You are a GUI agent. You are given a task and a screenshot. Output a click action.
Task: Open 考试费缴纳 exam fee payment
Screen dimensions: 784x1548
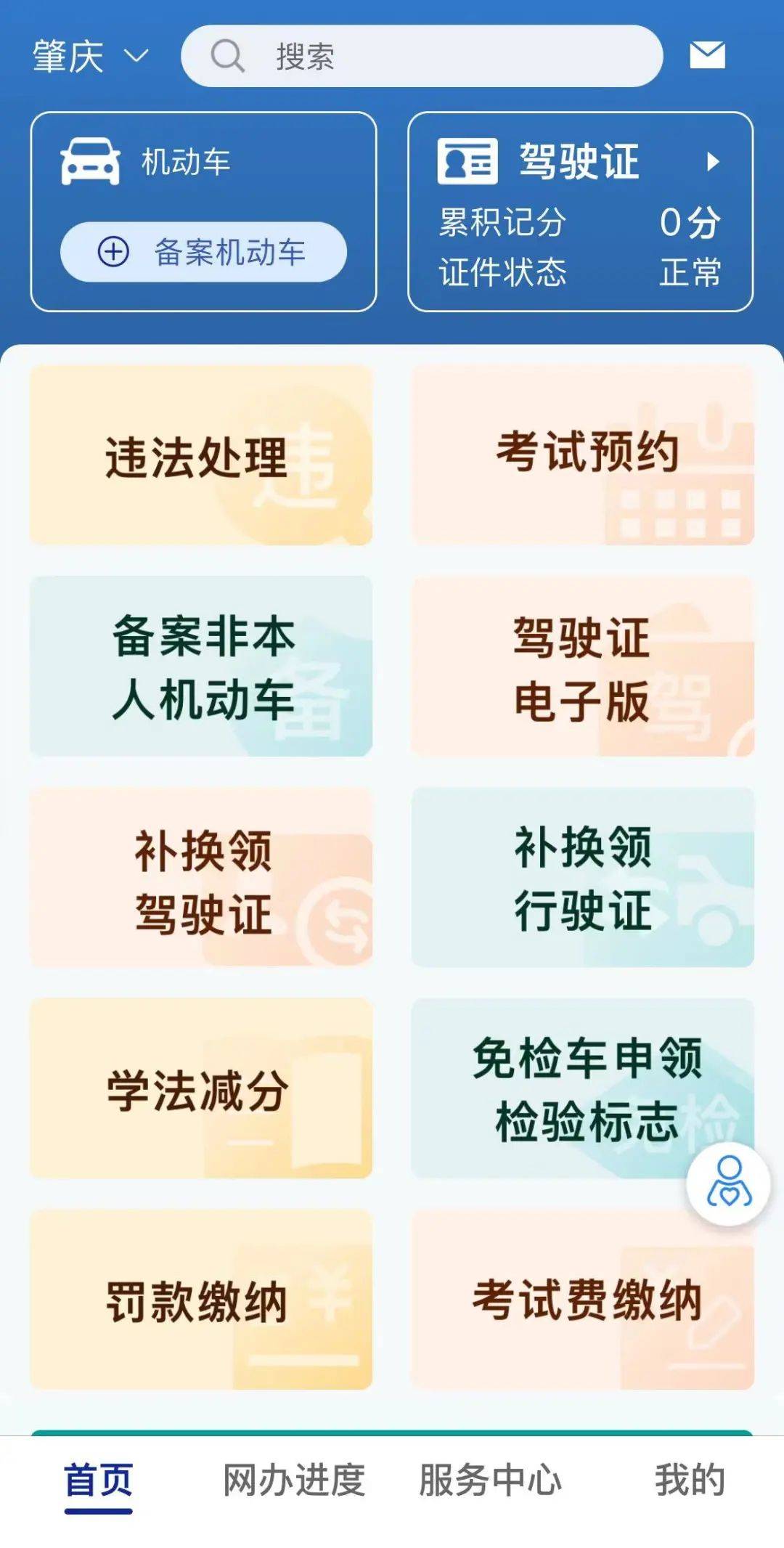point(582,1300)
